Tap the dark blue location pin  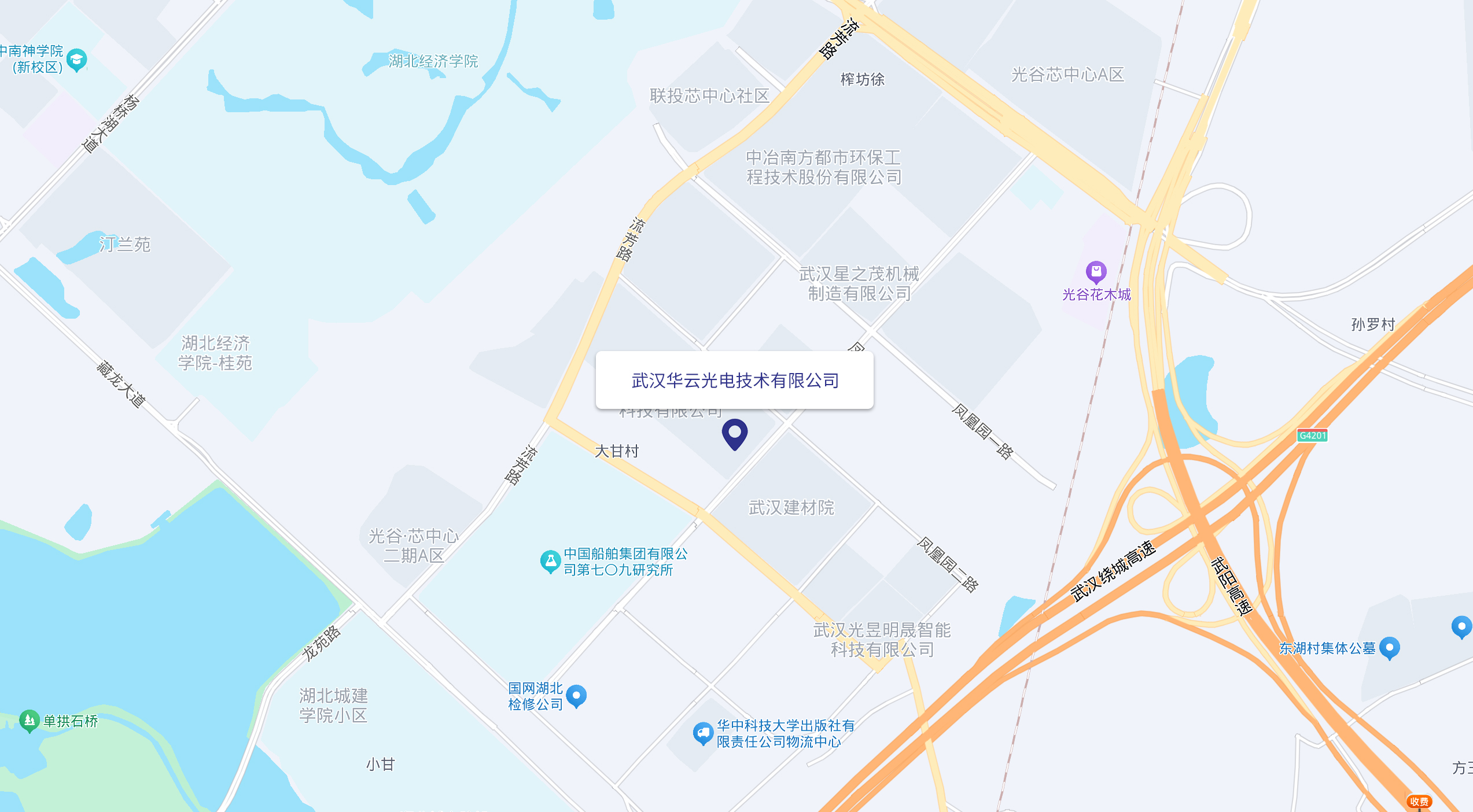734,433
